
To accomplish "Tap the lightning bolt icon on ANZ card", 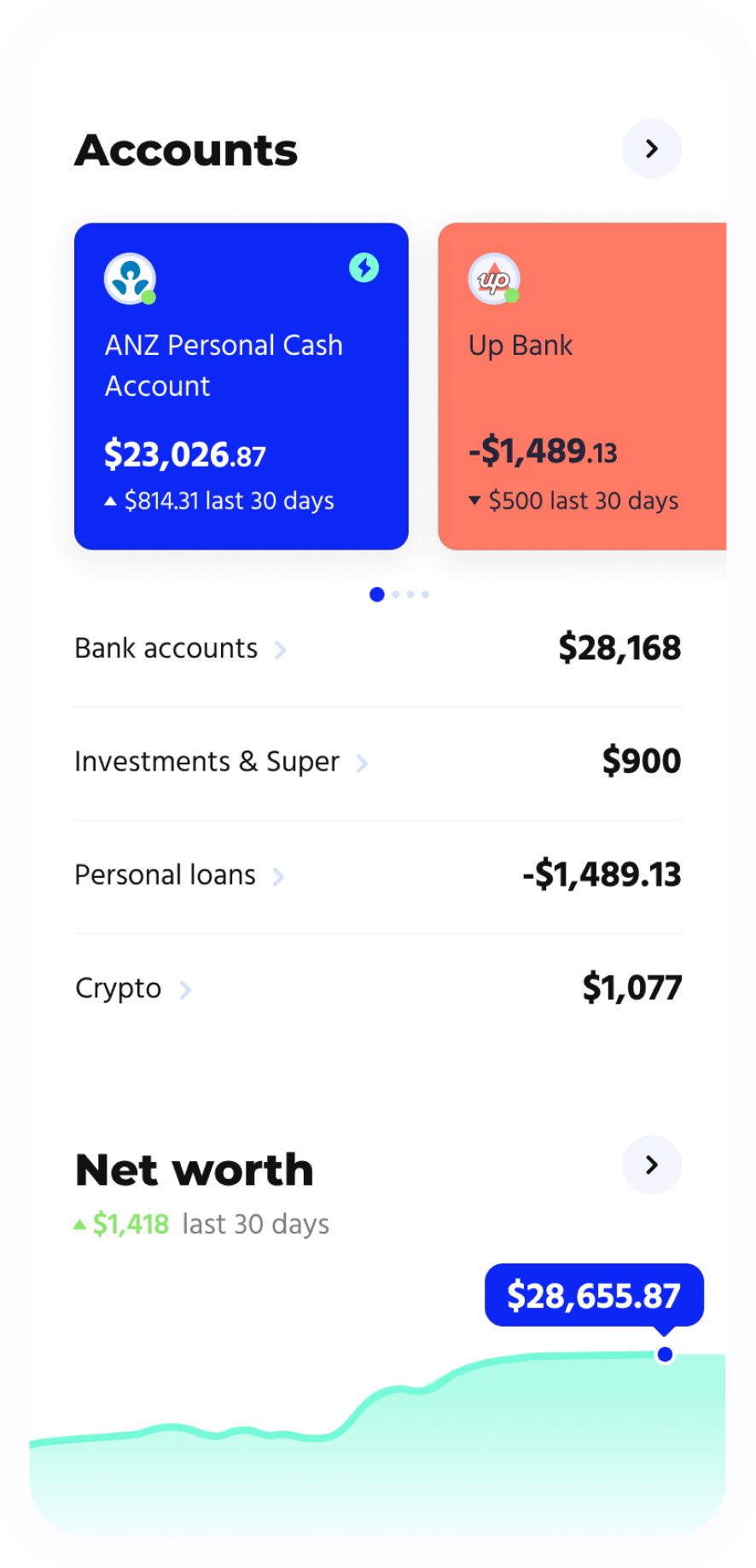I will 363,268.
